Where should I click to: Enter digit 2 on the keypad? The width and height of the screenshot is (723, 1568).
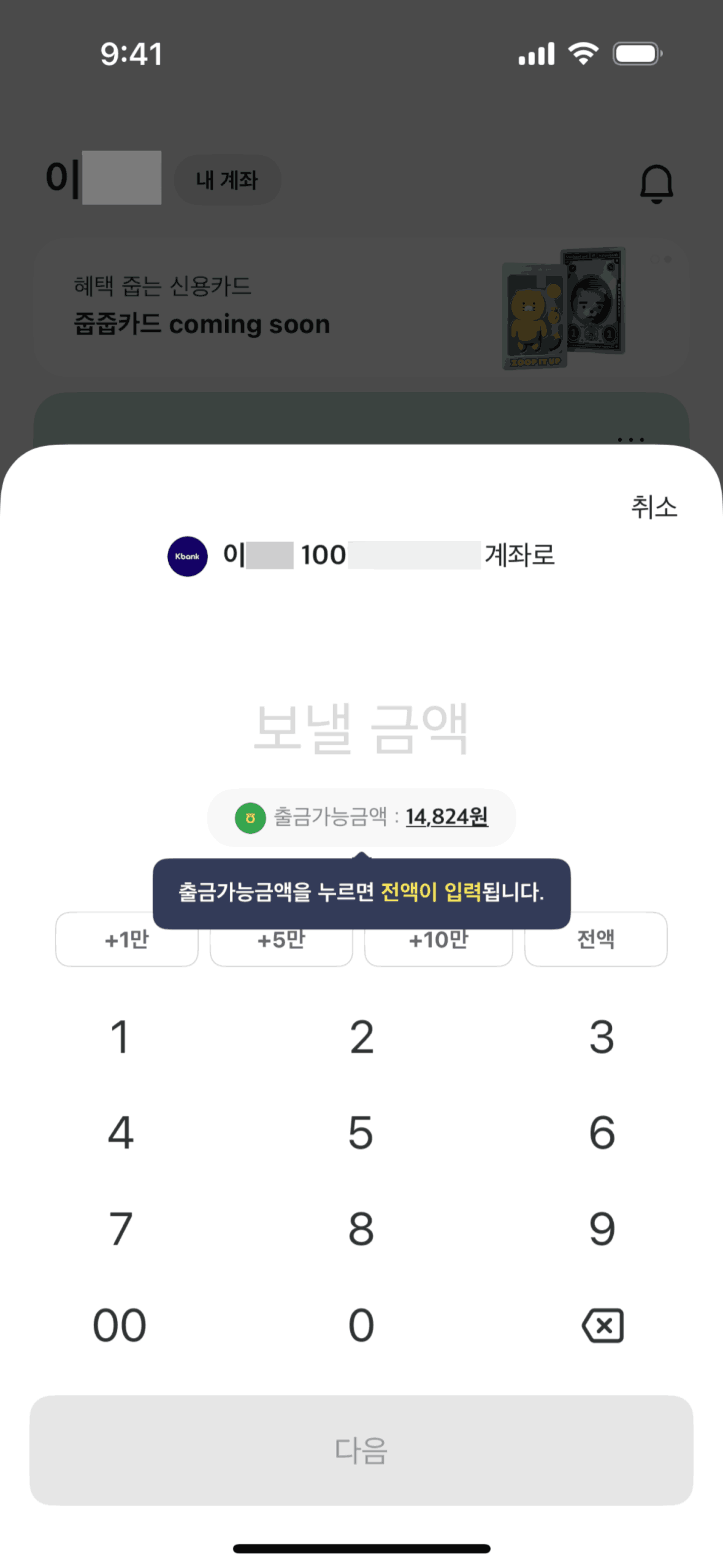coord(361,1037)
